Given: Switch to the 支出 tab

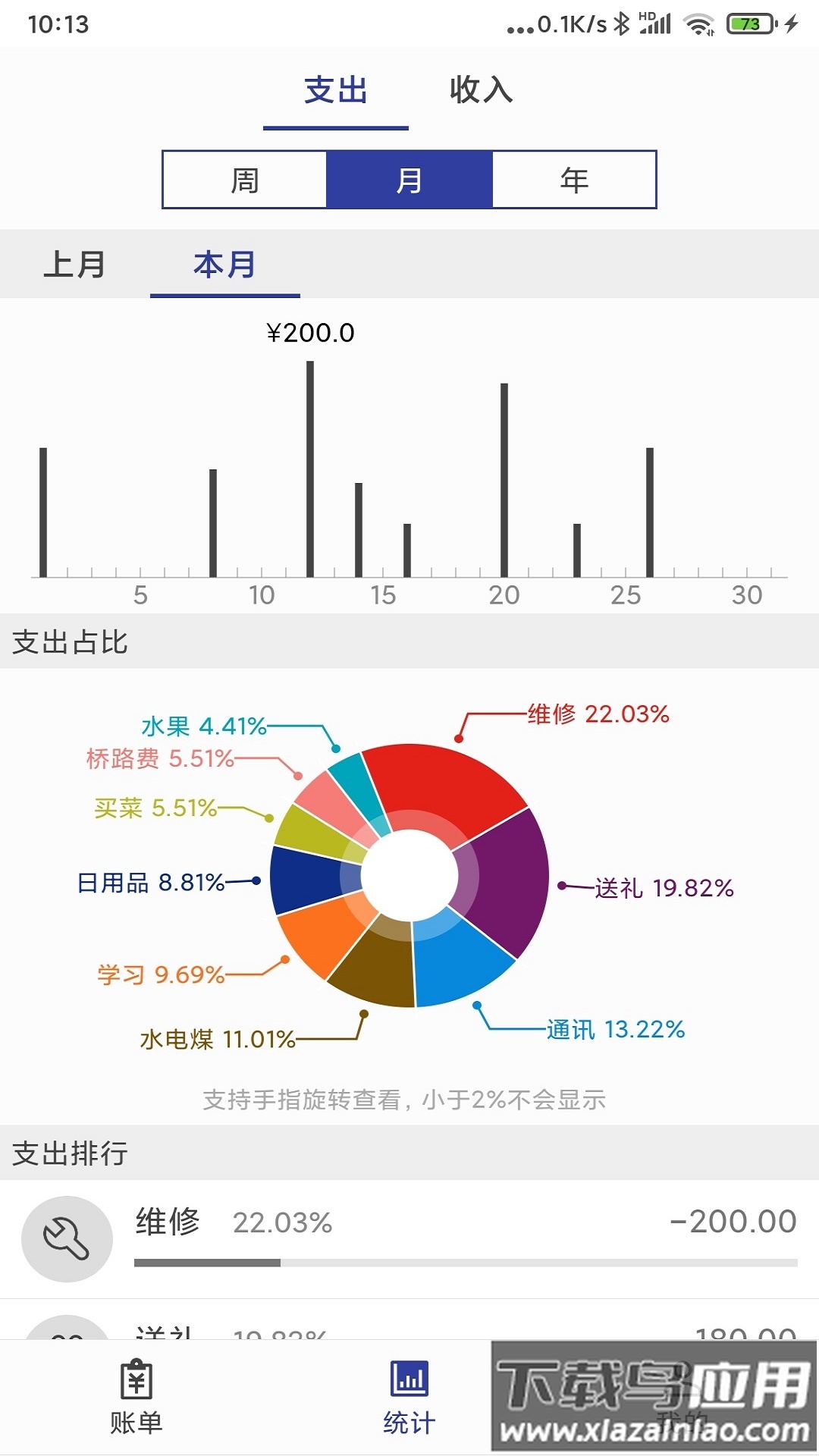Looking at the screenshot, I should (x=335, y=91).
